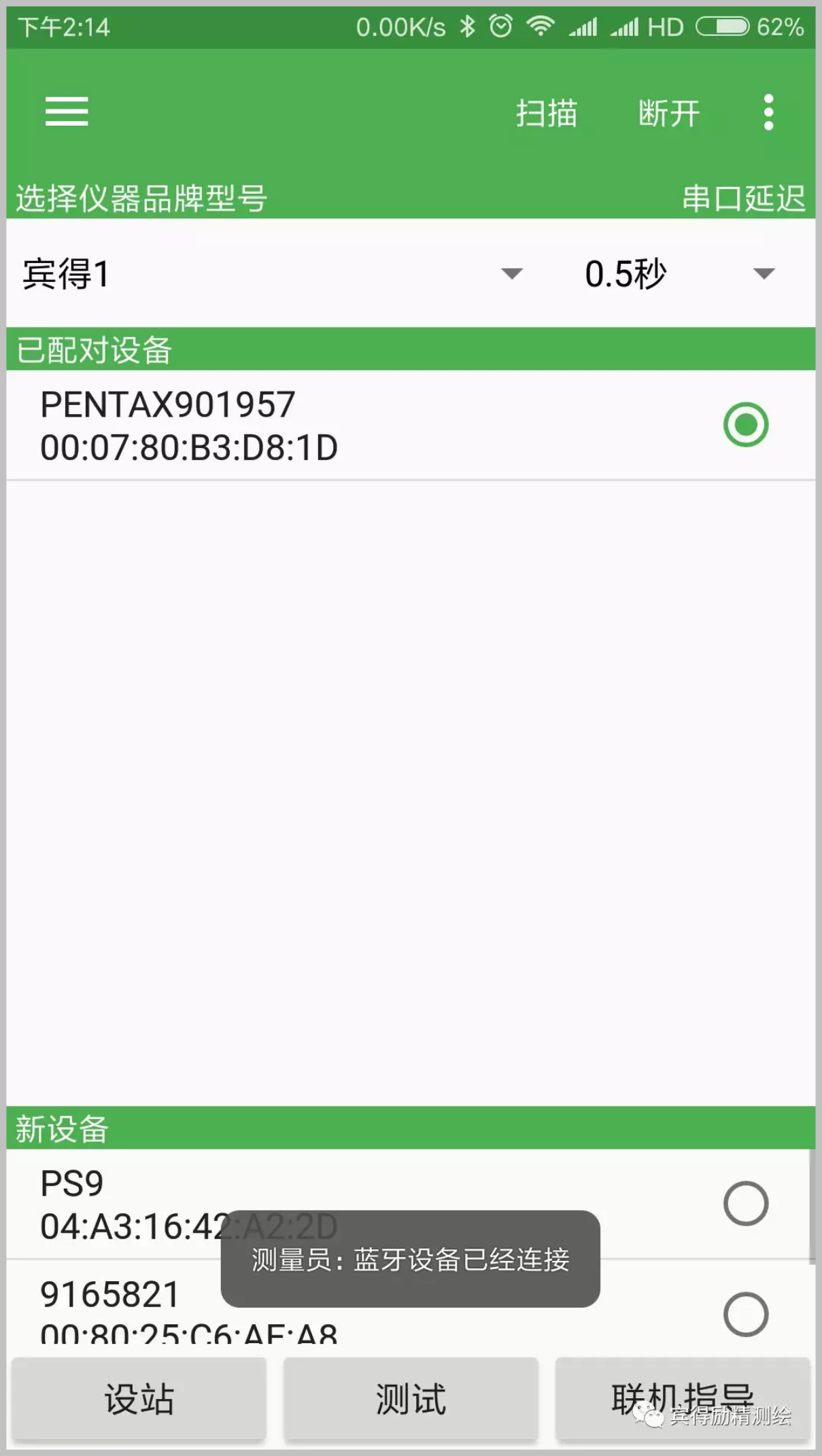Expand the 宾得1 instrument model dropdown
This screenshot has height=1456, width=822.
[272, 274]
